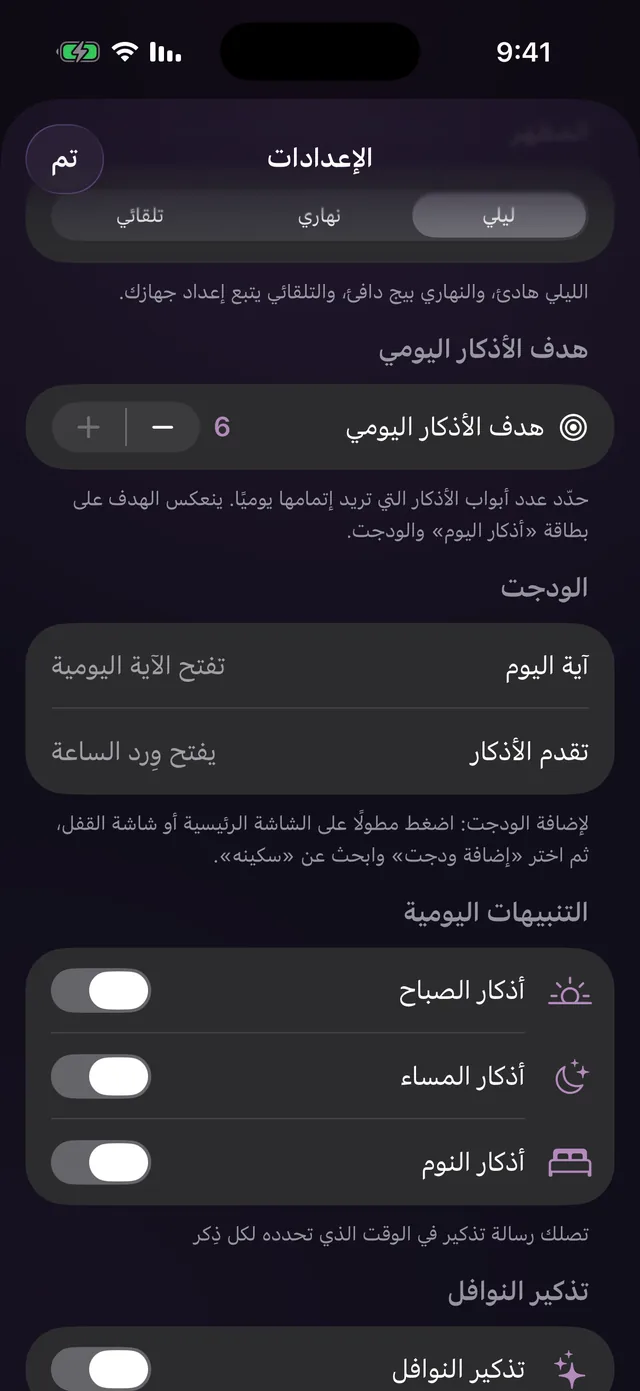The image size is (640, 1391).
Task: Decrease the daily adhkar goal with minus
Action: click(163, 428)
